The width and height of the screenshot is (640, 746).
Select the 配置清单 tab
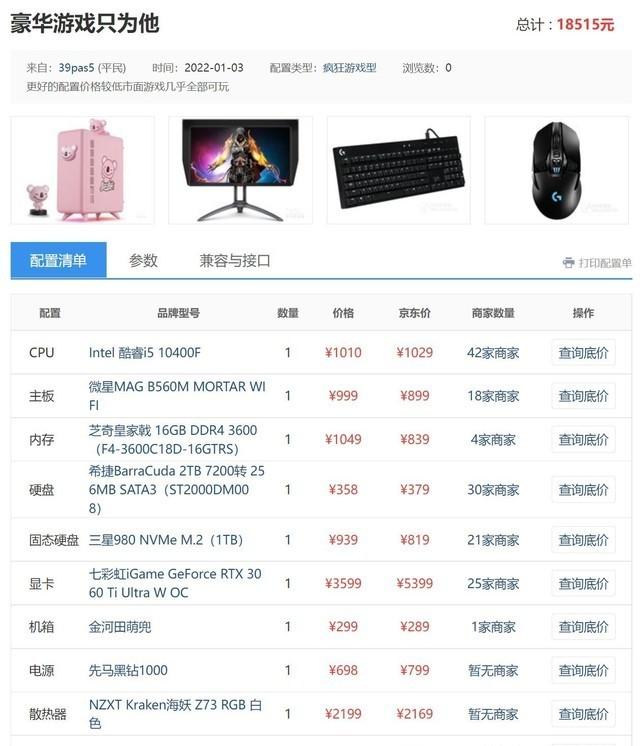58,261
